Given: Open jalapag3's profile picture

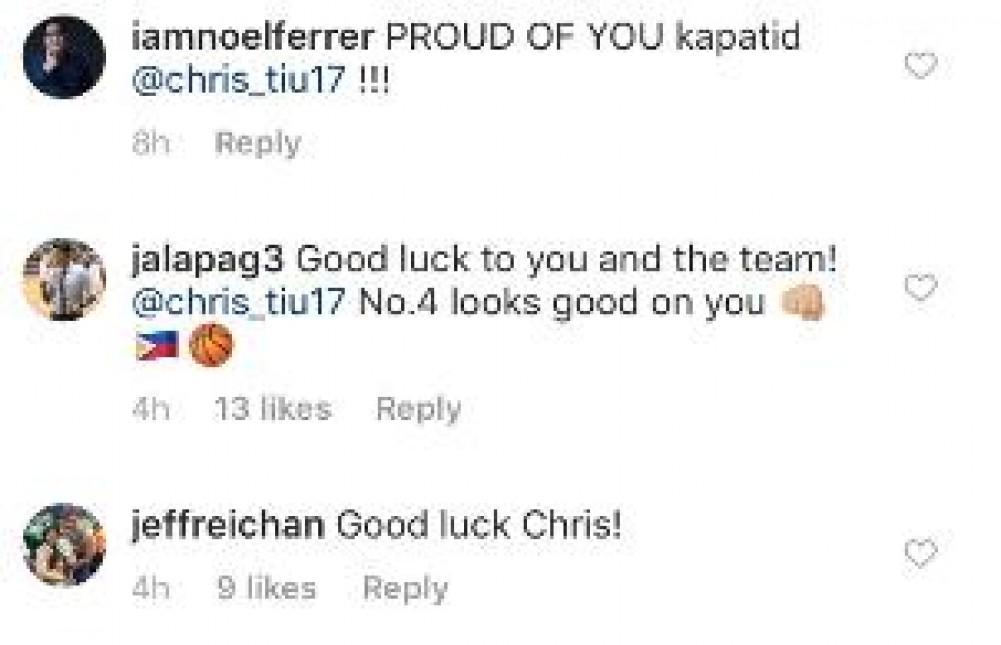Looking at the screenshot, I should [64, 279].
